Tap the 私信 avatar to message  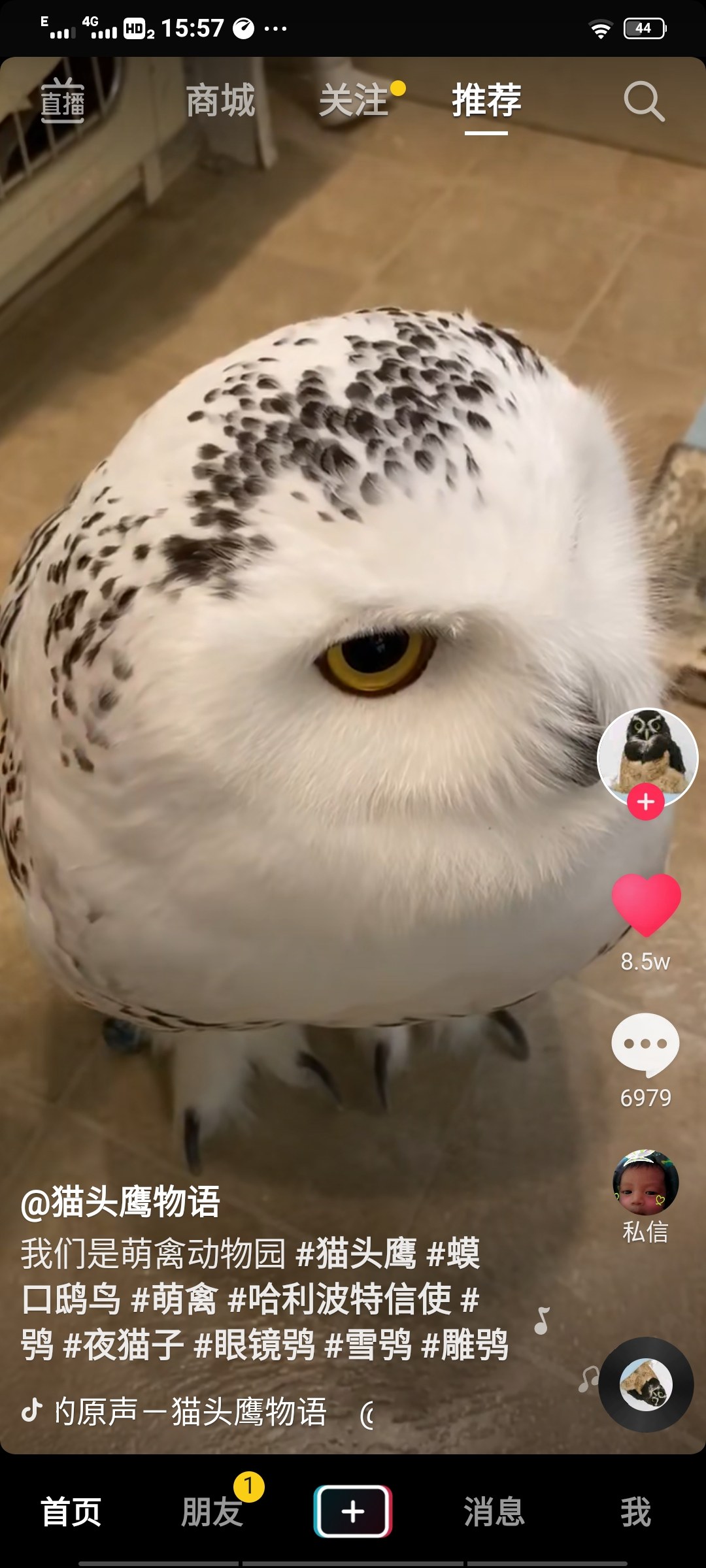point(645,1183)
